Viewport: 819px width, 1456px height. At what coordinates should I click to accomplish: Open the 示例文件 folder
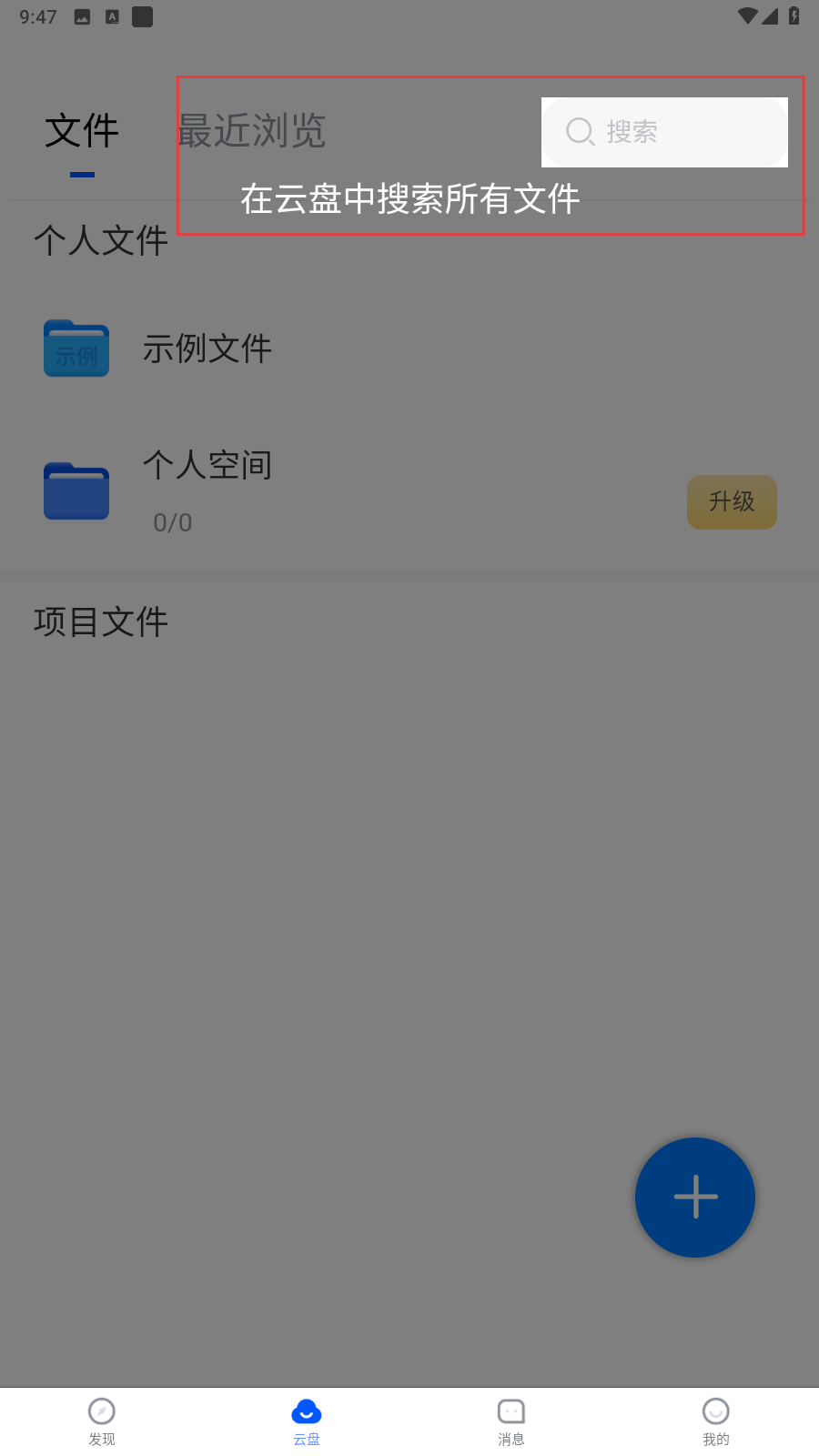[x=409, y=349]
